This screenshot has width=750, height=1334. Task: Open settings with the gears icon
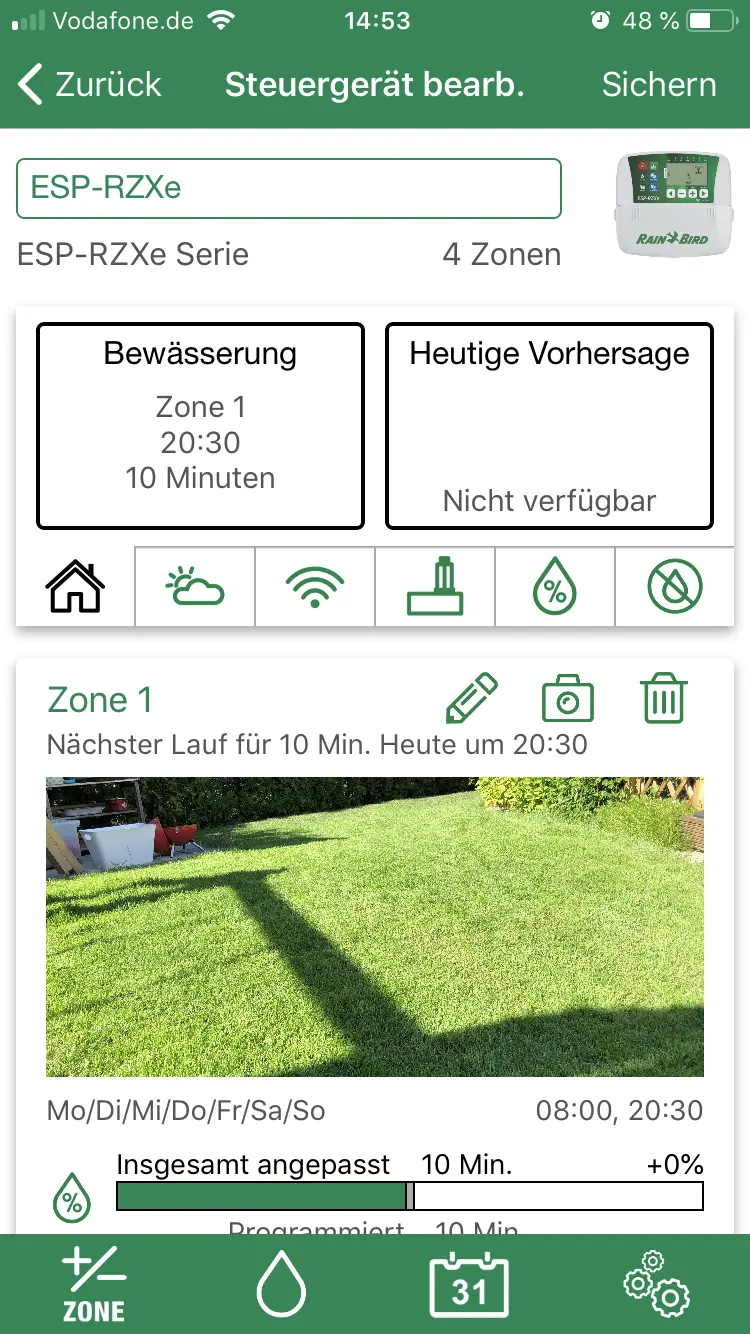point(656,1284)
